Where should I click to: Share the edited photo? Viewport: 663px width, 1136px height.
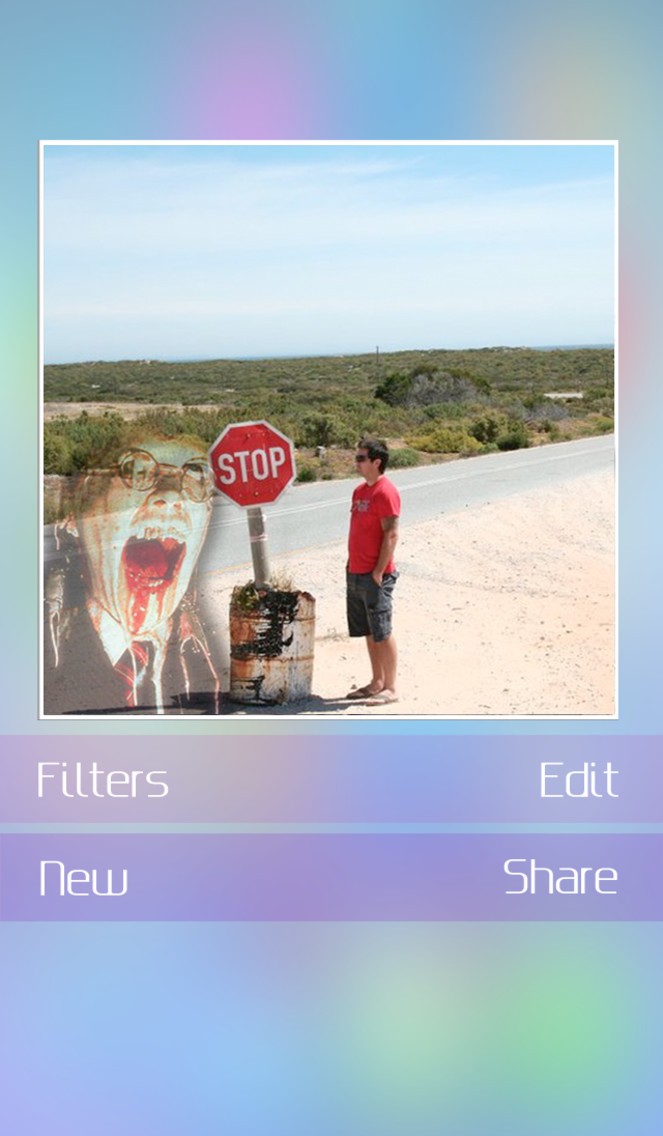point(561,877)
